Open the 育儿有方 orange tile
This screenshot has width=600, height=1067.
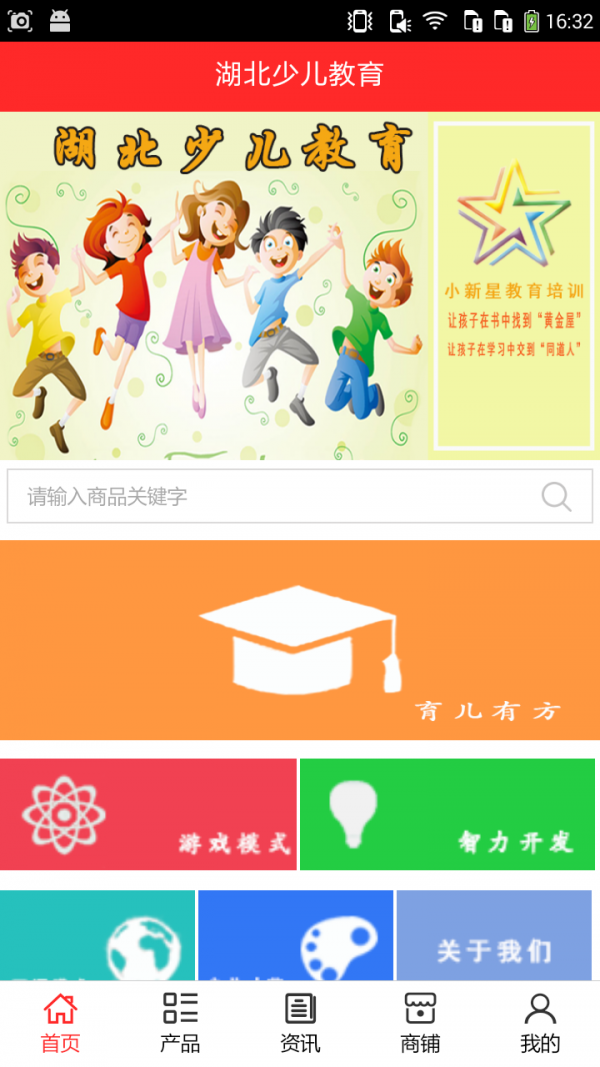pos(300,640)
